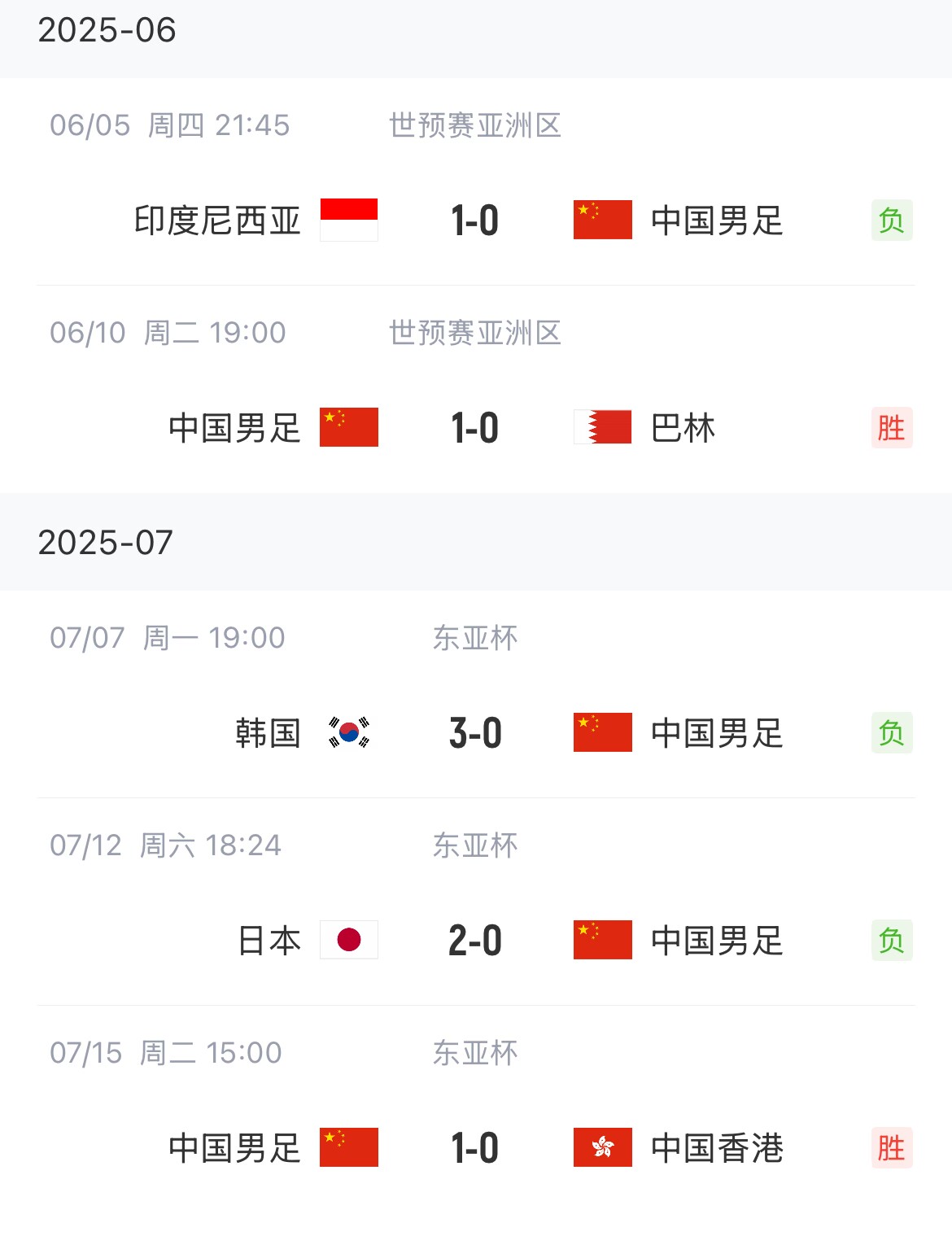This screenshot has width=952, height=1236.
Task: Open the 06/05 Indonesia vs 中国男足 match
Action: (475, 221)
